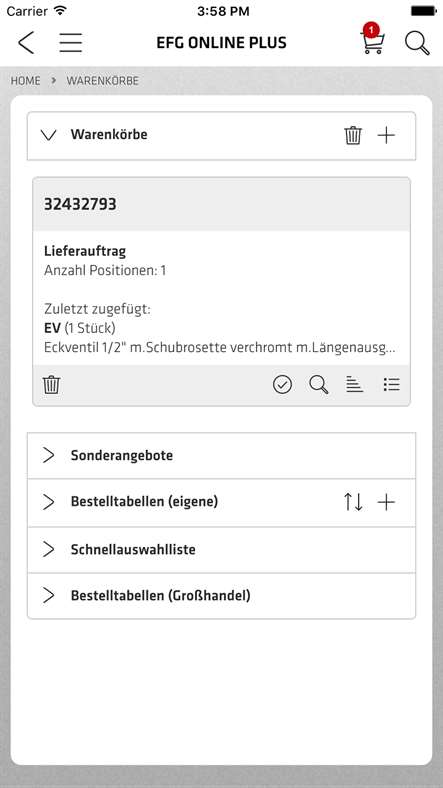Open search in the top bar

(x=417, y=43)
